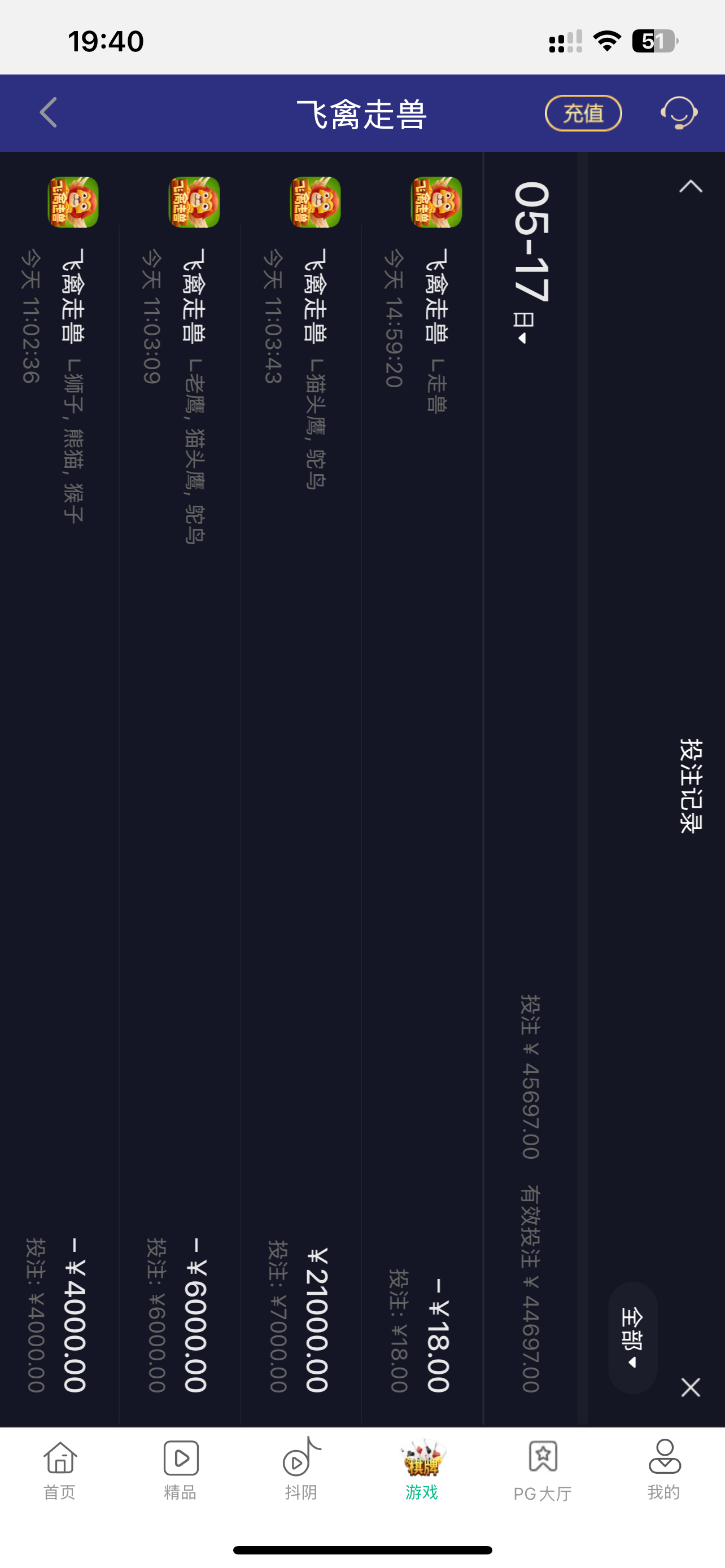
Task: Contact customer service via headset icon
Action: click(679, 113)
